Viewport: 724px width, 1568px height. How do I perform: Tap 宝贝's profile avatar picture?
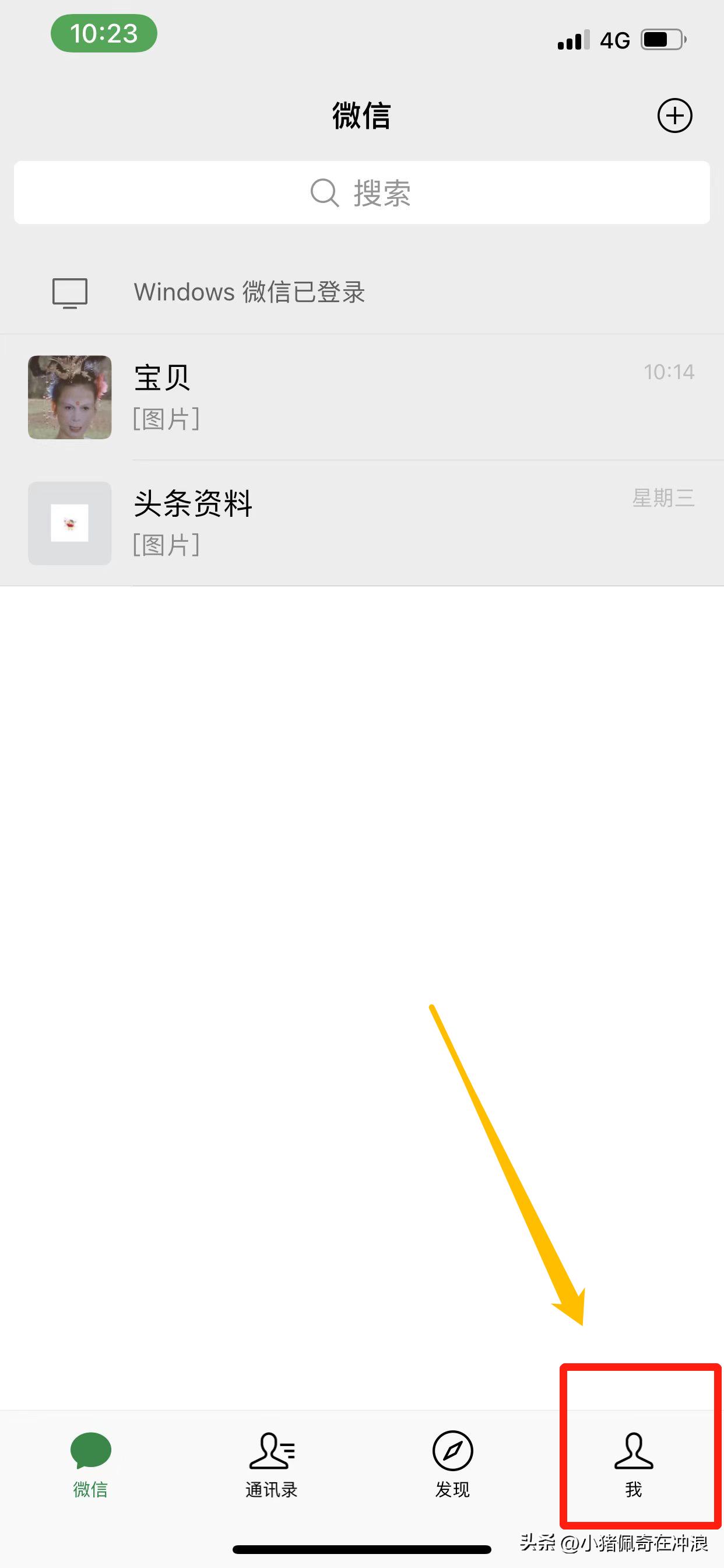point(69,396)
